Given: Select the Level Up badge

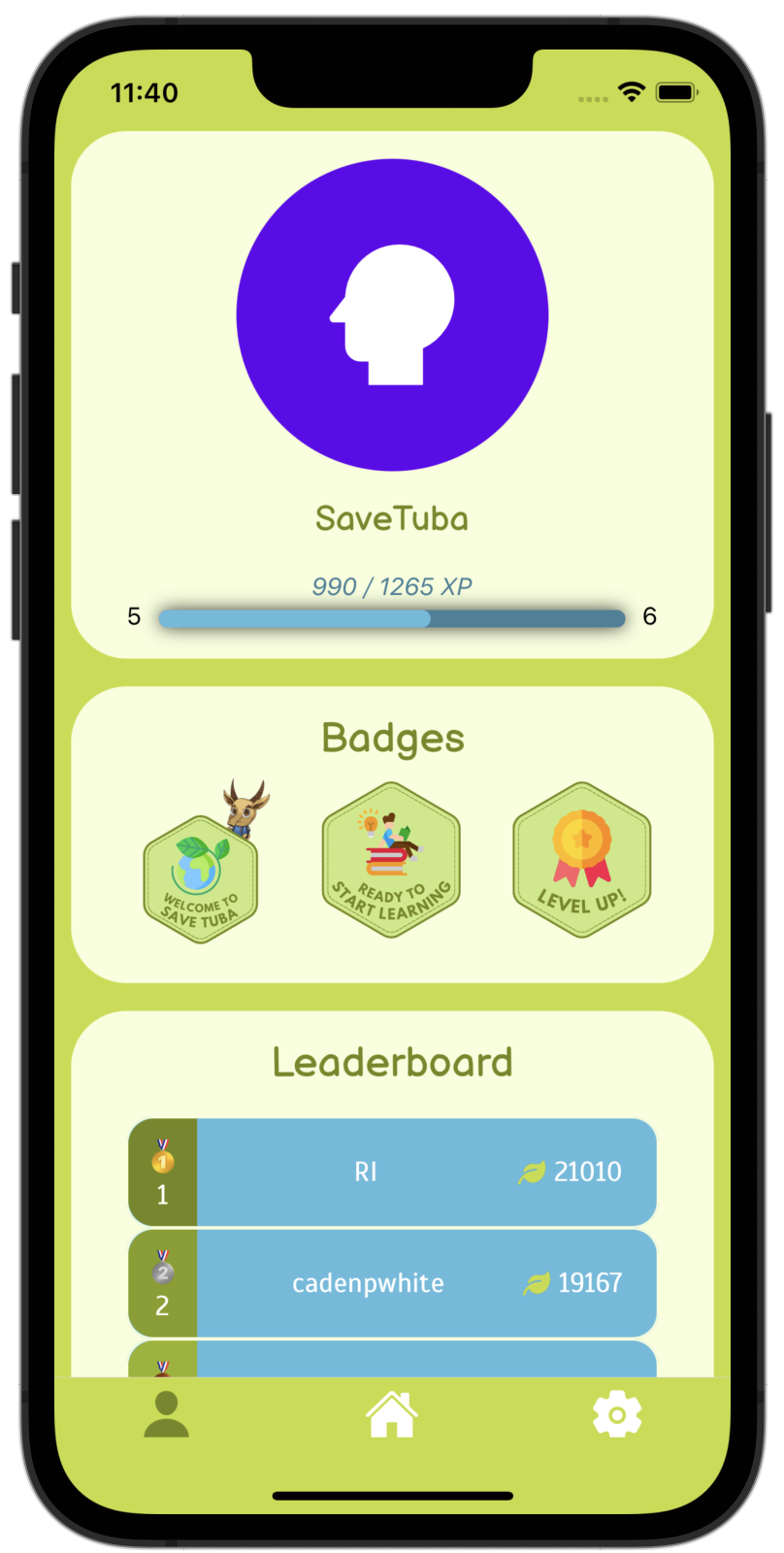Looking at the screenshot, I should pos(582,860).
